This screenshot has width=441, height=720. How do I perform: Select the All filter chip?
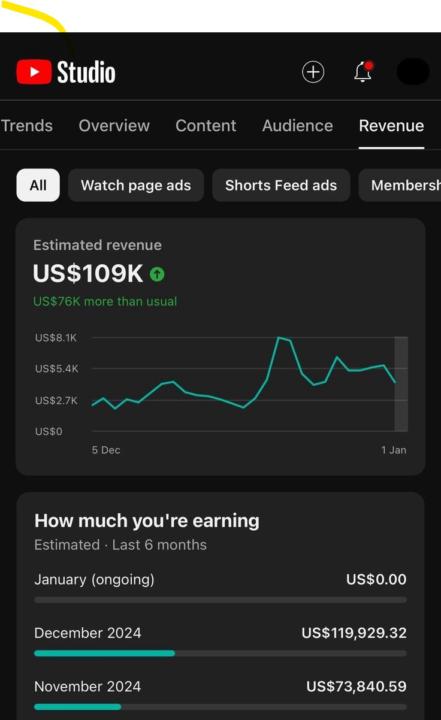38,185
